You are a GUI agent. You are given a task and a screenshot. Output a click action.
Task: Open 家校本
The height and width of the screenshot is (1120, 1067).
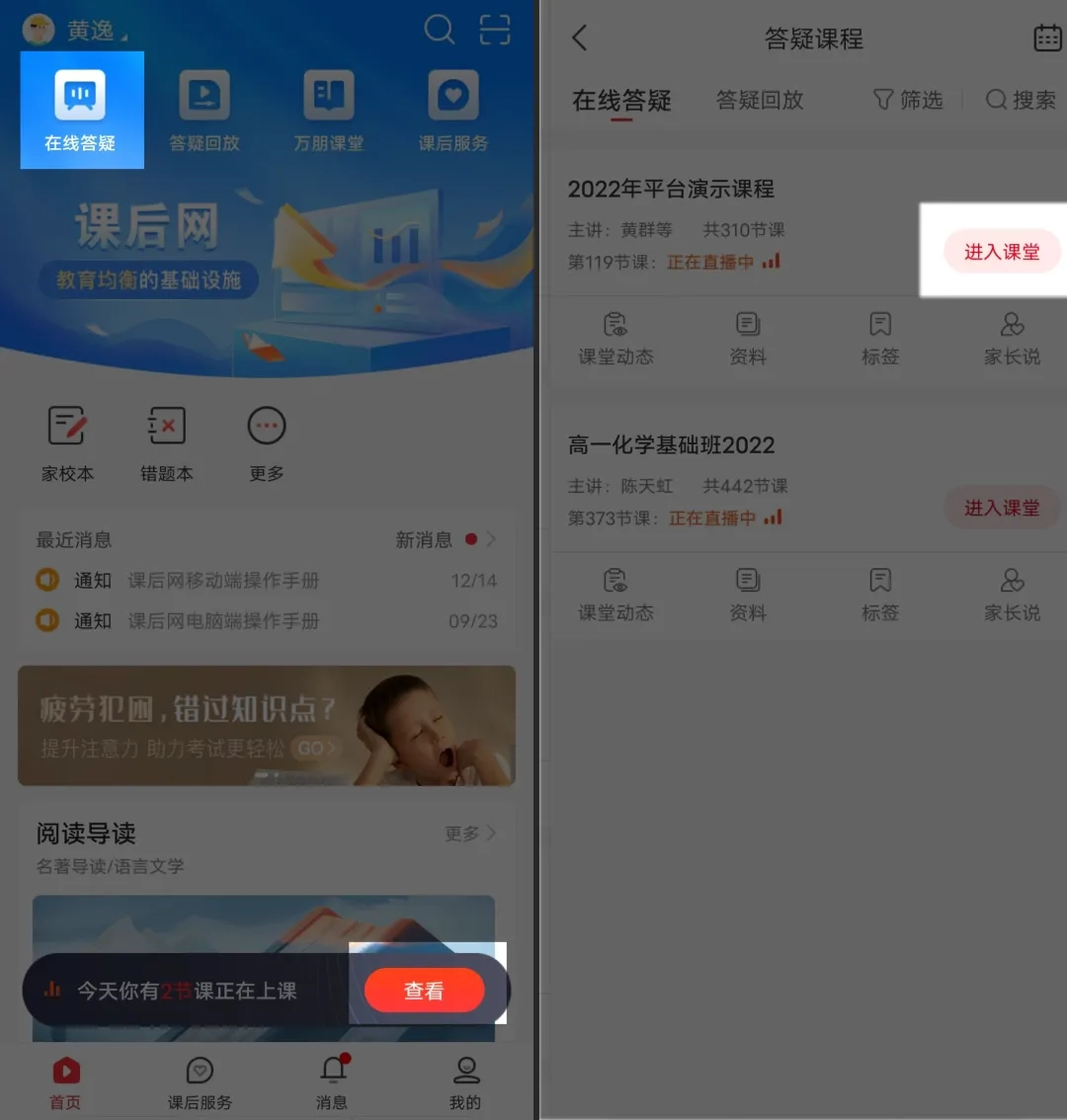(x=67, y=444)
